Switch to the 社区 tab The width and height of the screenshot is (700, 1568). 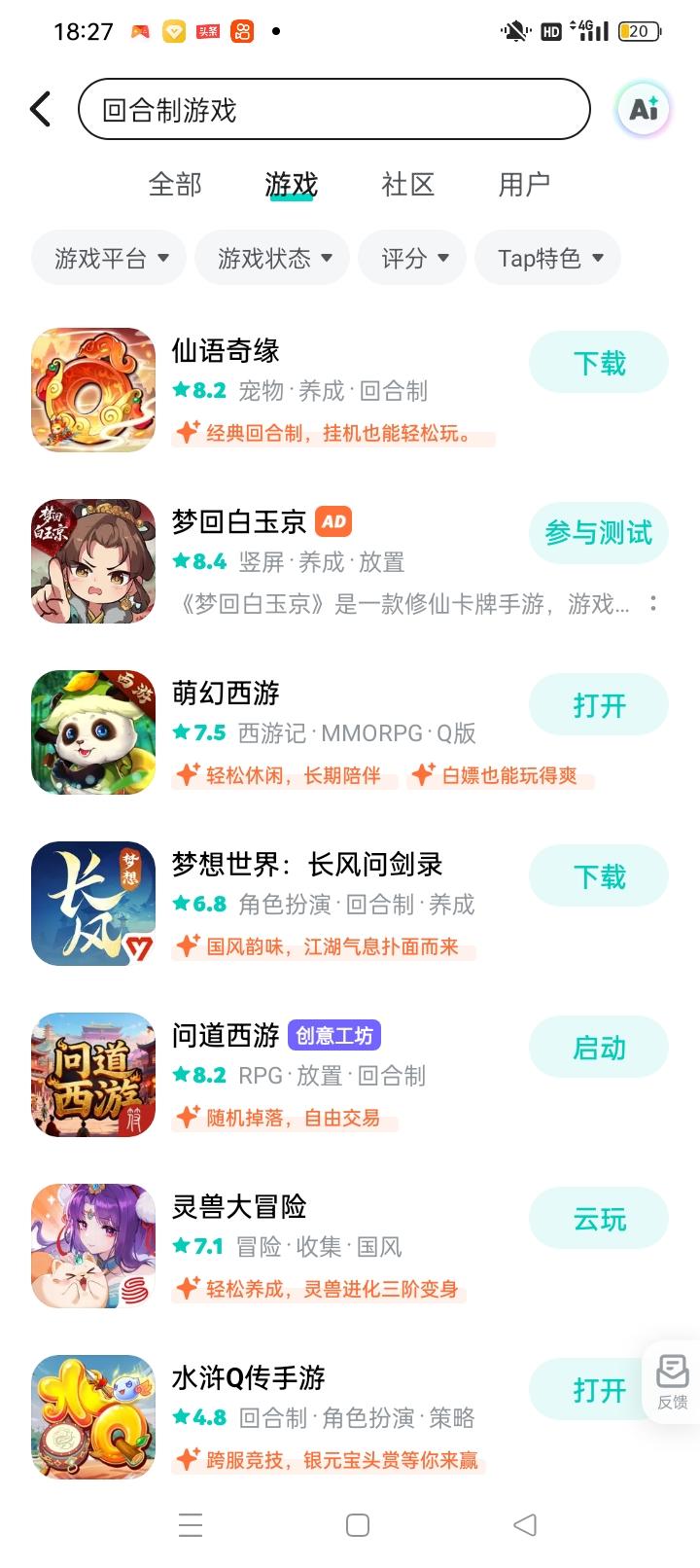(x=409, y=185)
